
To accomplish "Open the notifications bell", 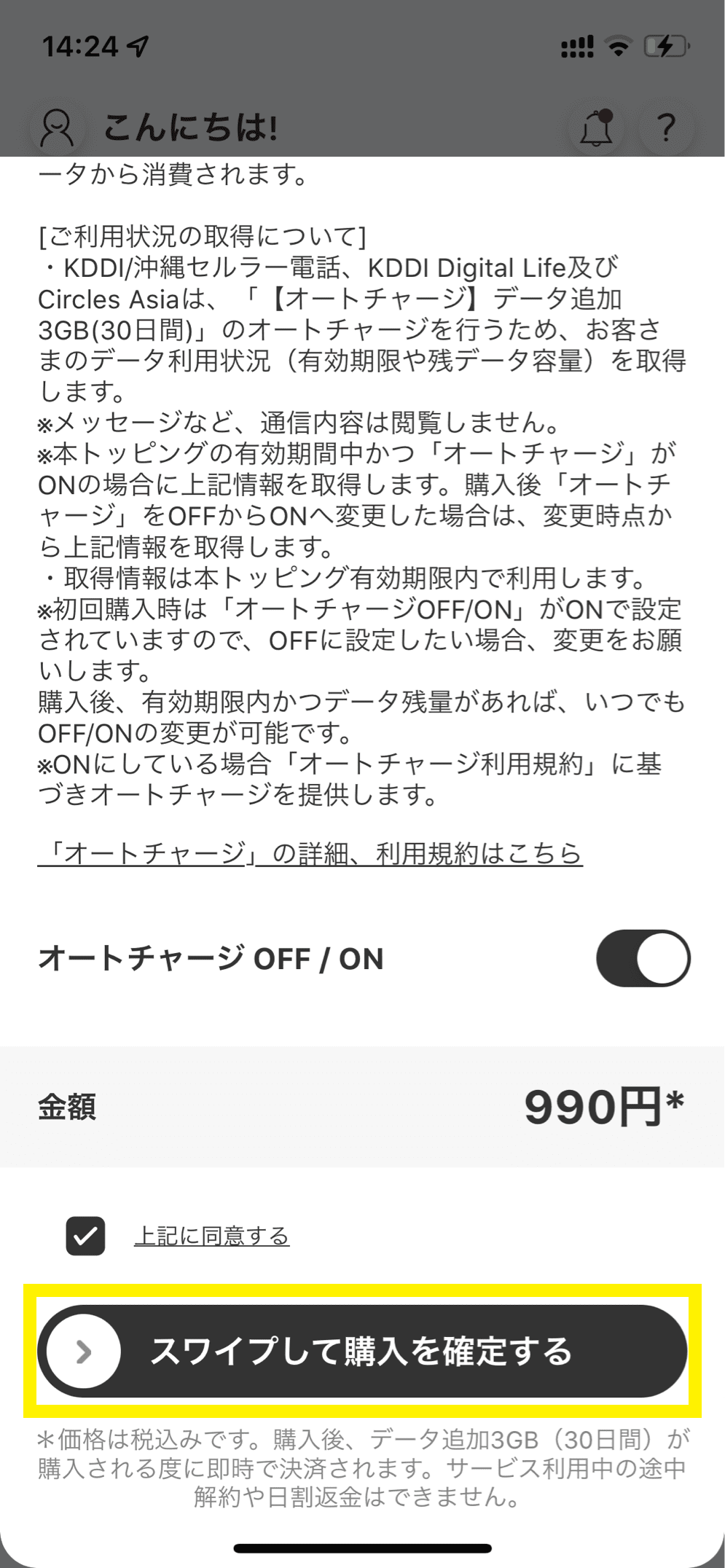I will click(596, 129).
